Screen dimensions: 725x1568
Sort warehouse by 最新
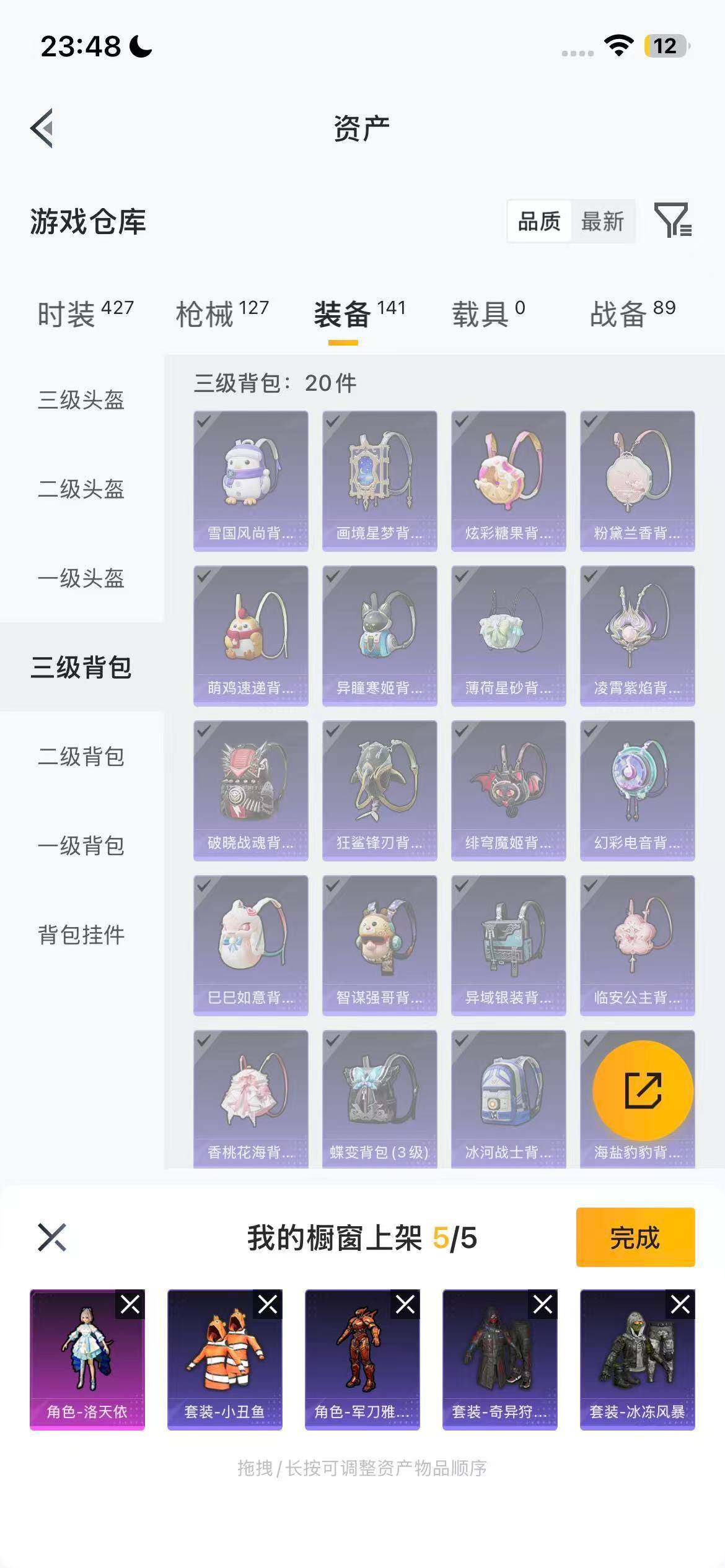[602, 221]
